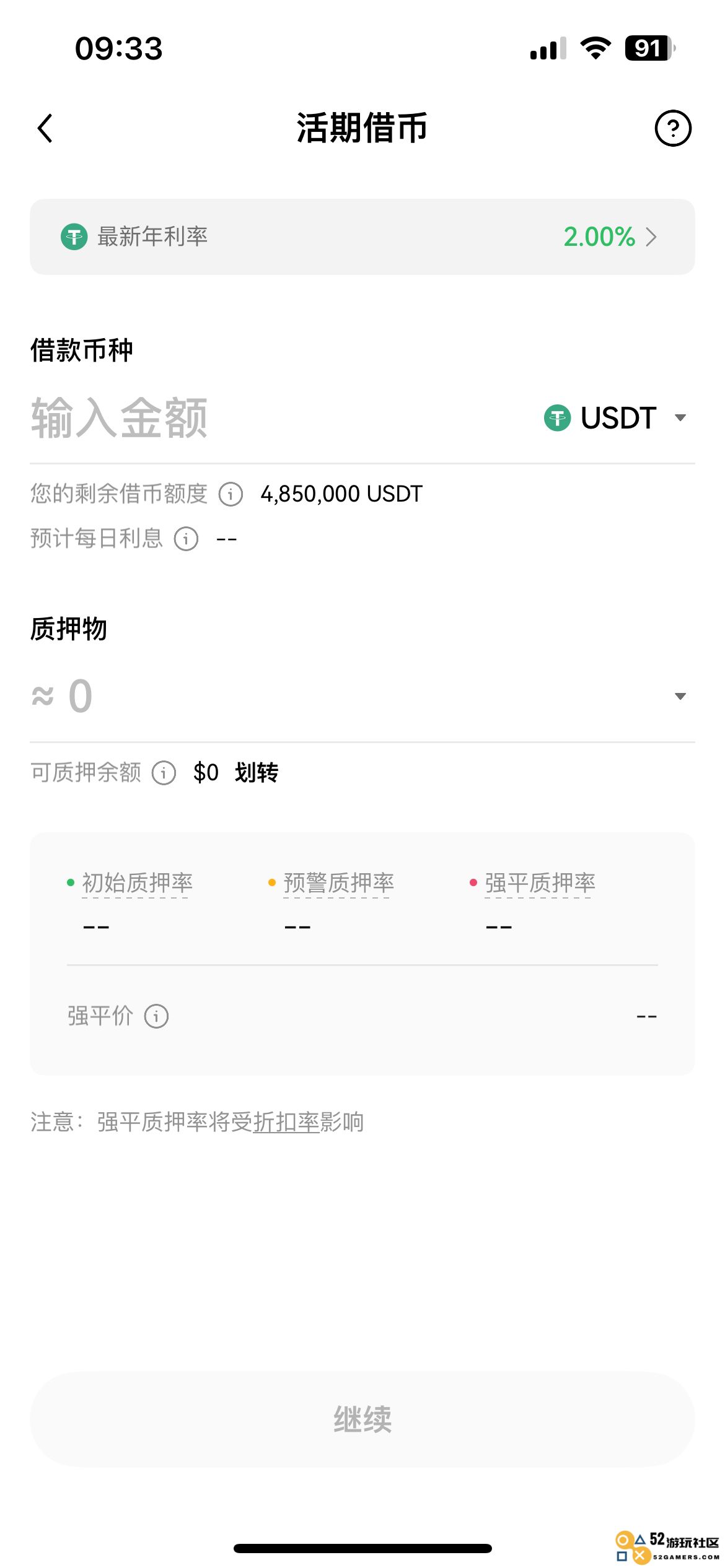
Task: View info about 强平价
Action: (156, 1016)
